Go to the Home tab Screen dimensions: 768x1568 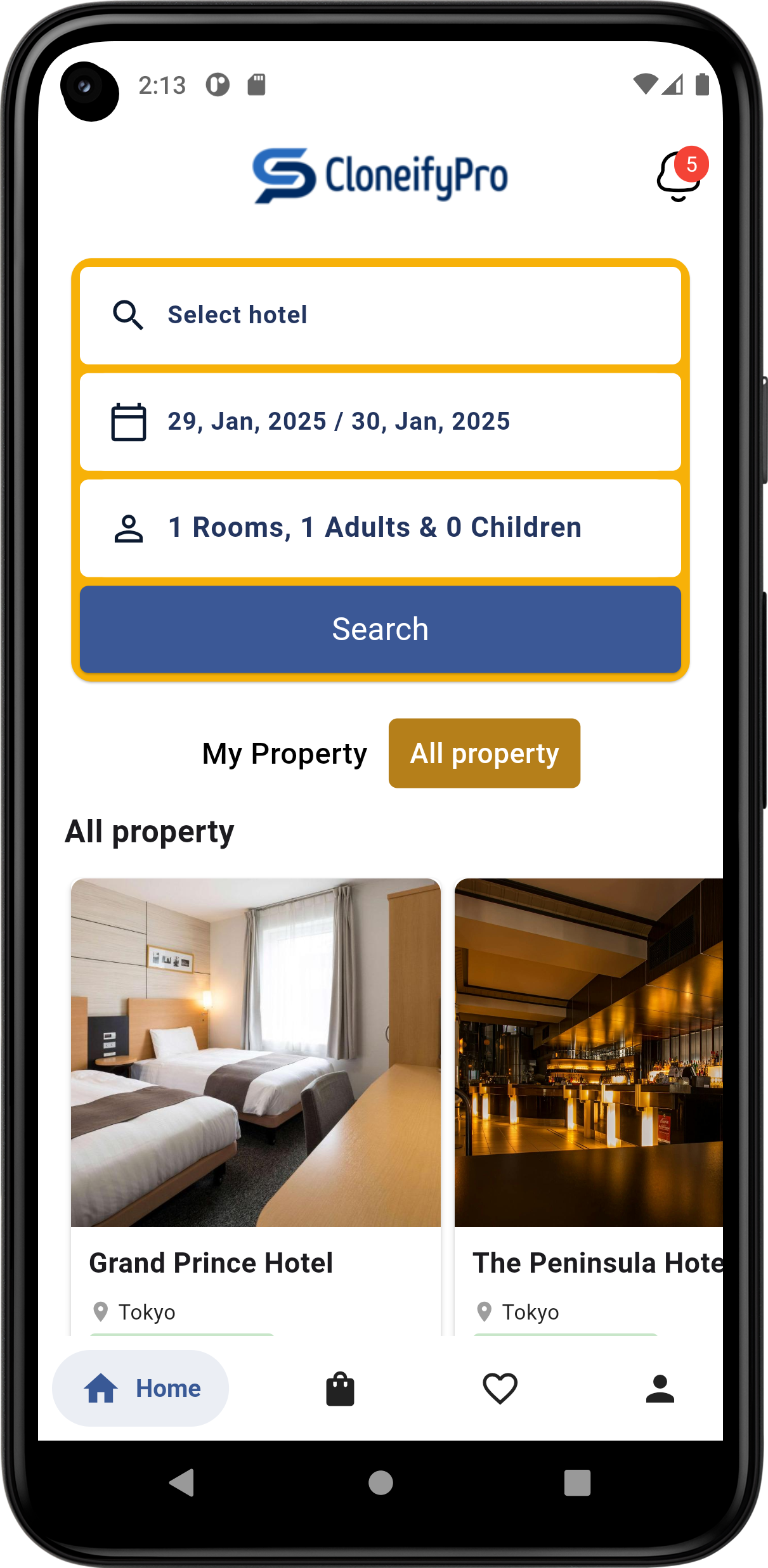point(141,1389)
